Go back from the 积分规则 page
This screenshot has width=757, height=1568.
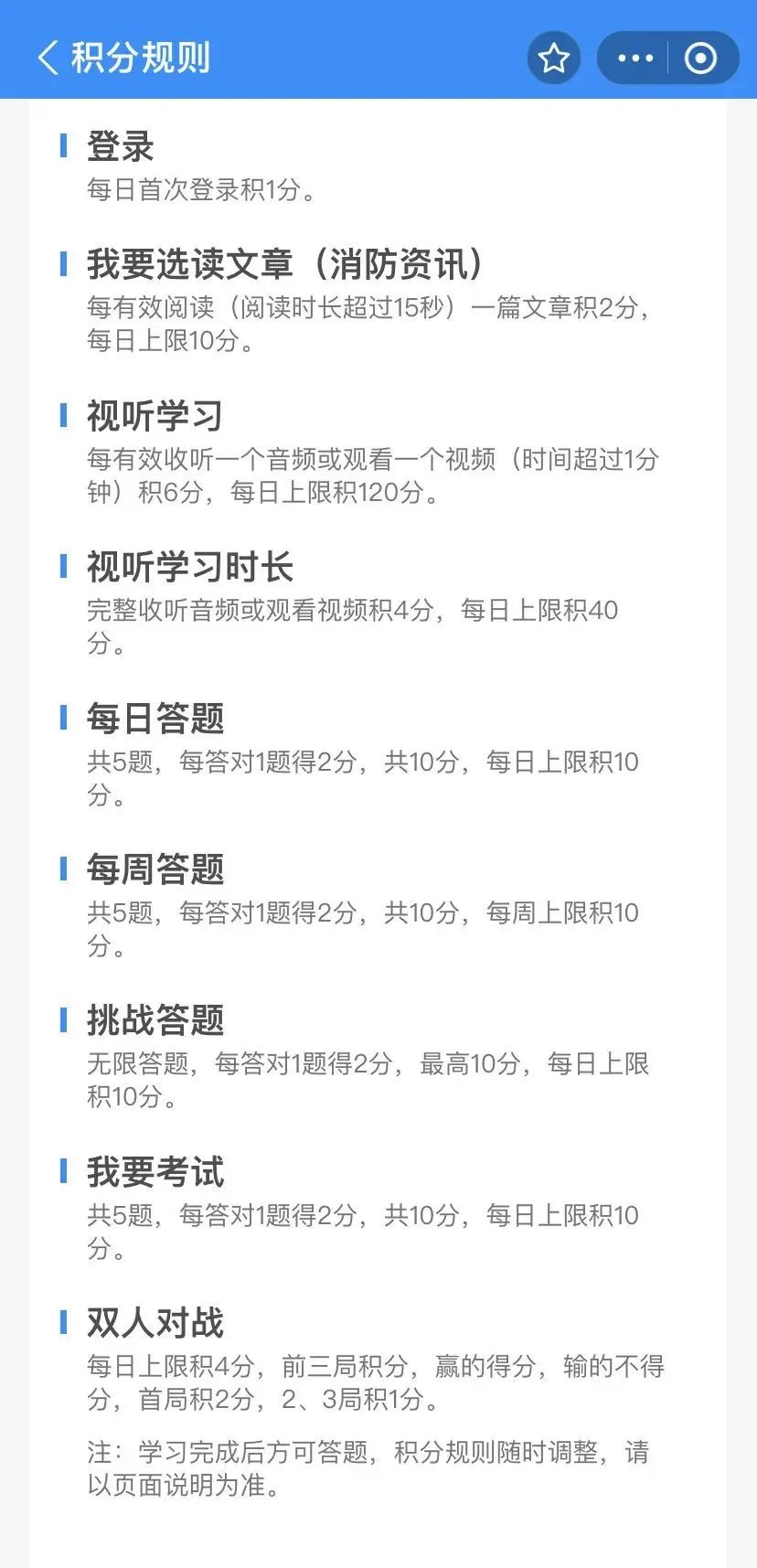click(x=48, y=58)
